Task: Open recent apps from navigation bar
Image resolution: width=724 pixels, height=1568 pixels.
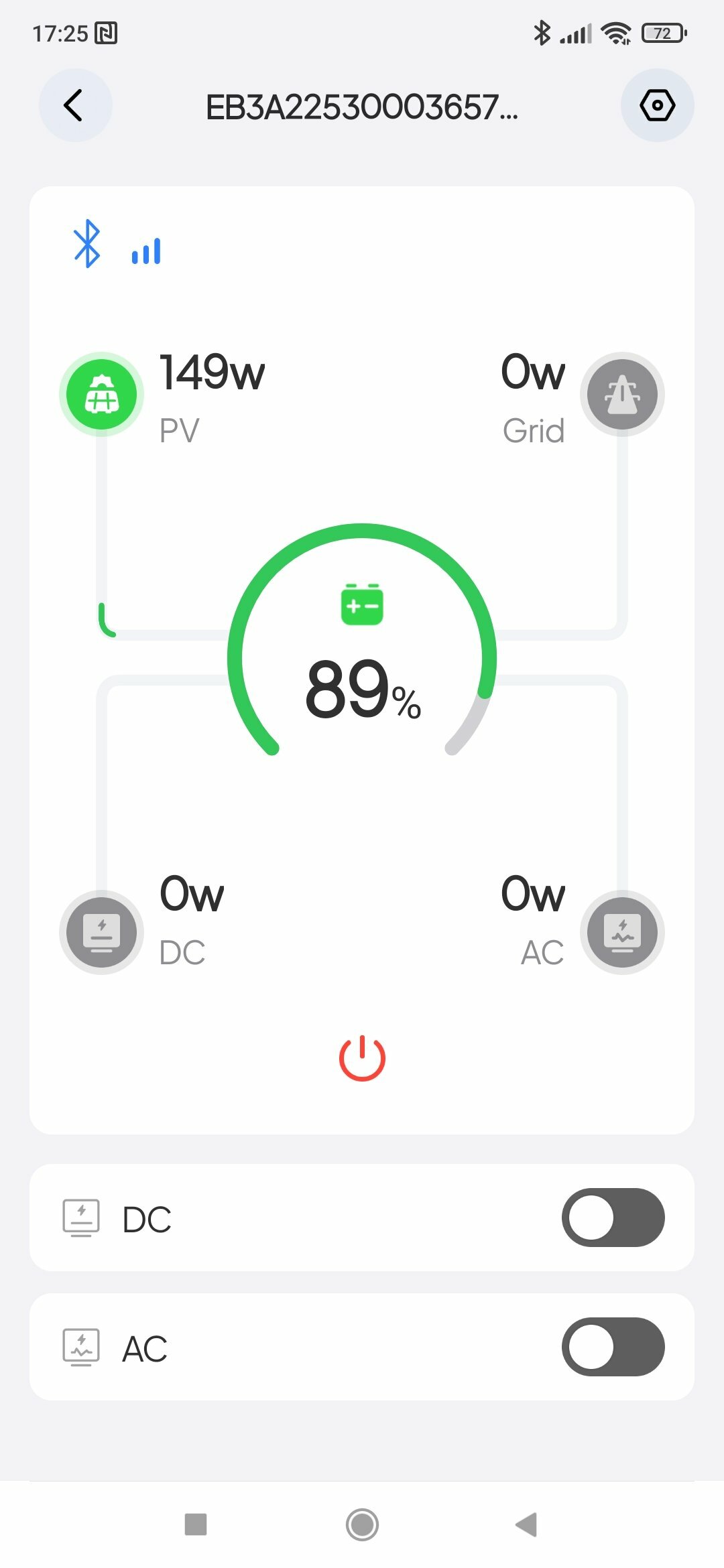Action: pos(196,1524)
